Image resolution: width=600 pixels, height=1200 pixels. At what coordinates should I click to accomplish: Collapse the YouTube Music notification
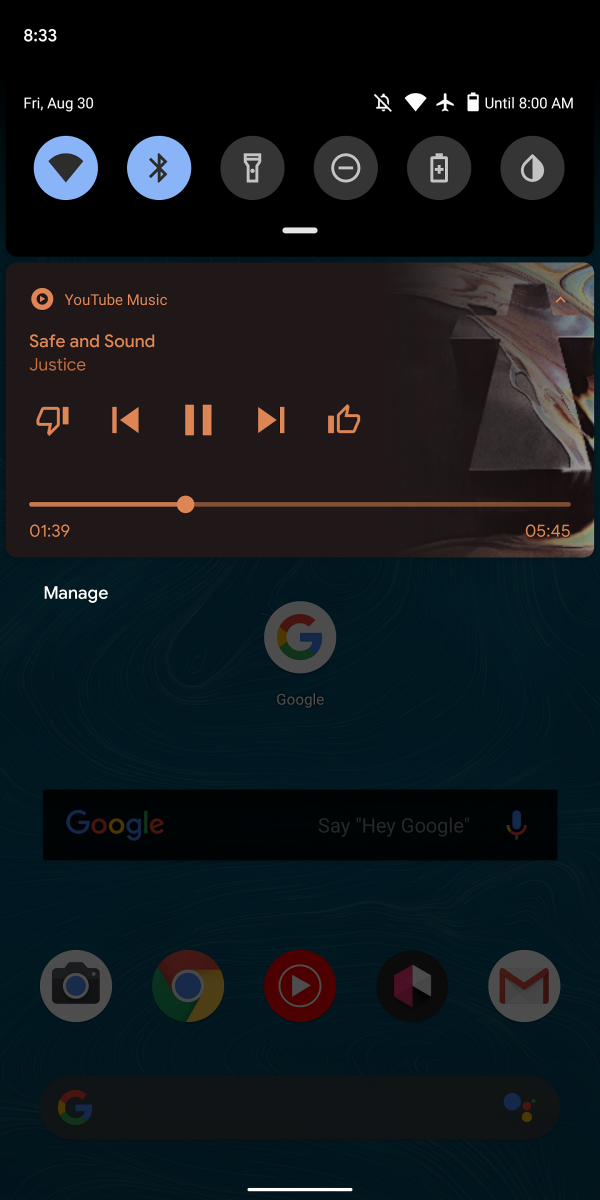[x=561, y=299]
